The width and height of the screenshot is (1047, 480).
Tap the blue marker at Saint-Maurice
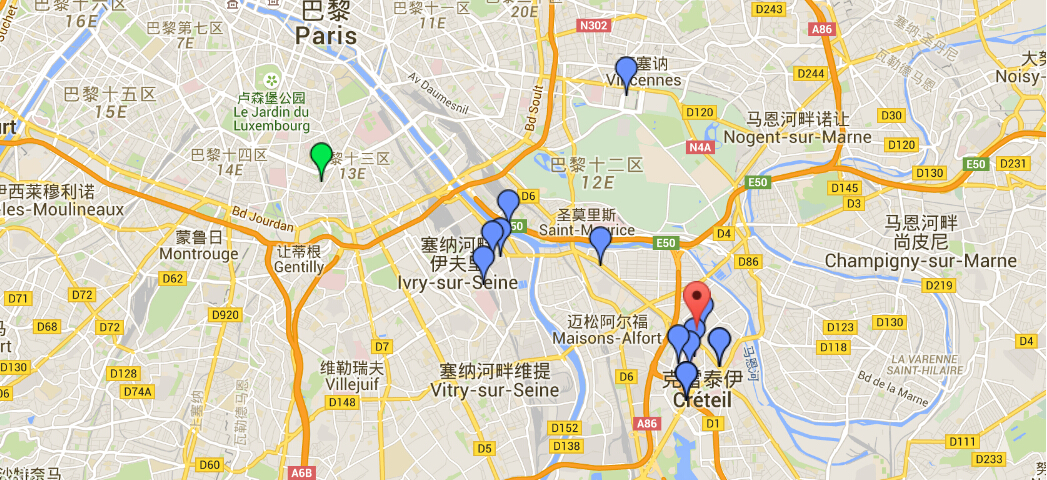tap(600, 240)
